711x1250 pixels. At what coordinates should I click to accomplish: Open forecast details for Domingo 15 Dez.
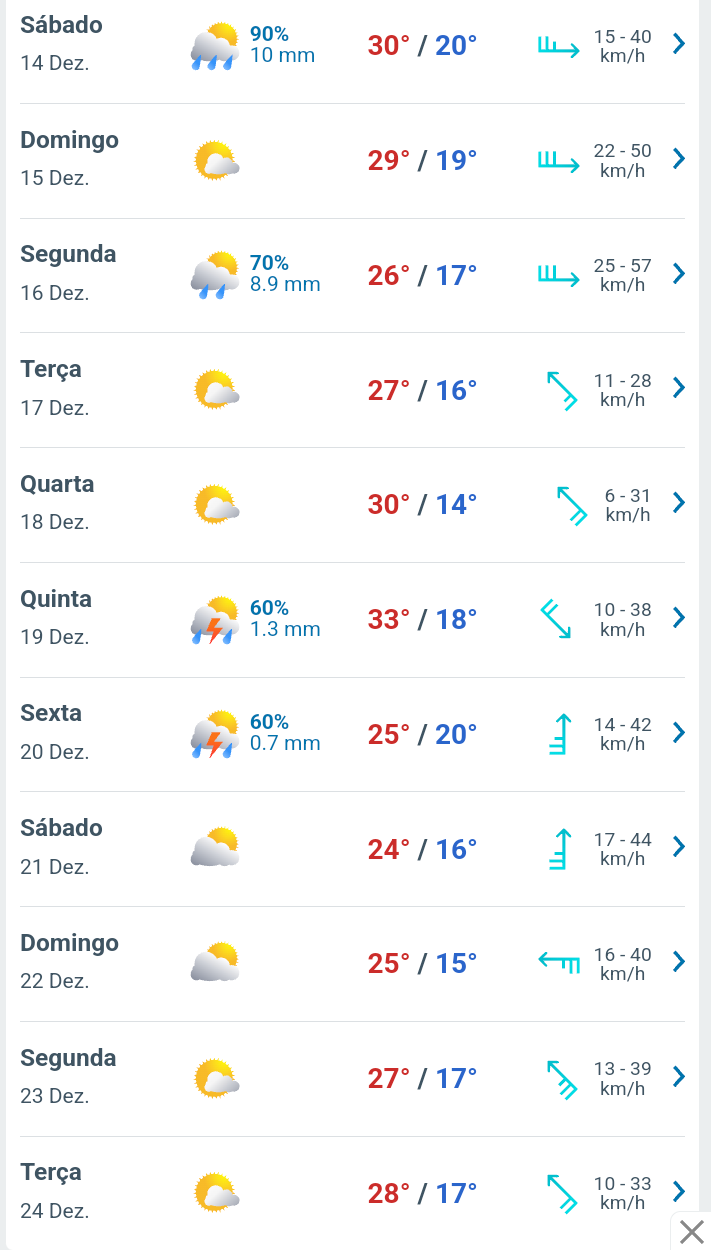tap(352, 161)
